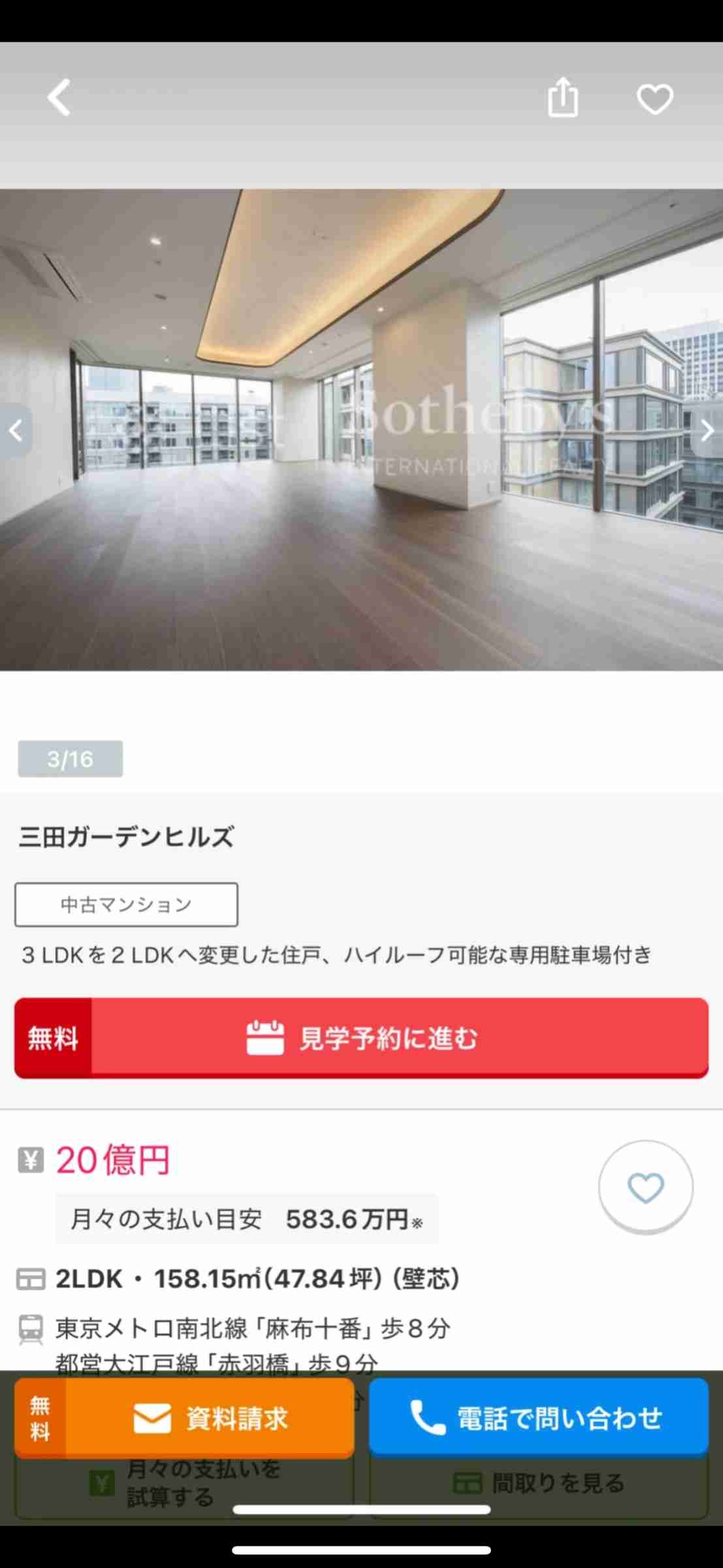Show the next property photo
723x1568 pixels.
[707, 431]
